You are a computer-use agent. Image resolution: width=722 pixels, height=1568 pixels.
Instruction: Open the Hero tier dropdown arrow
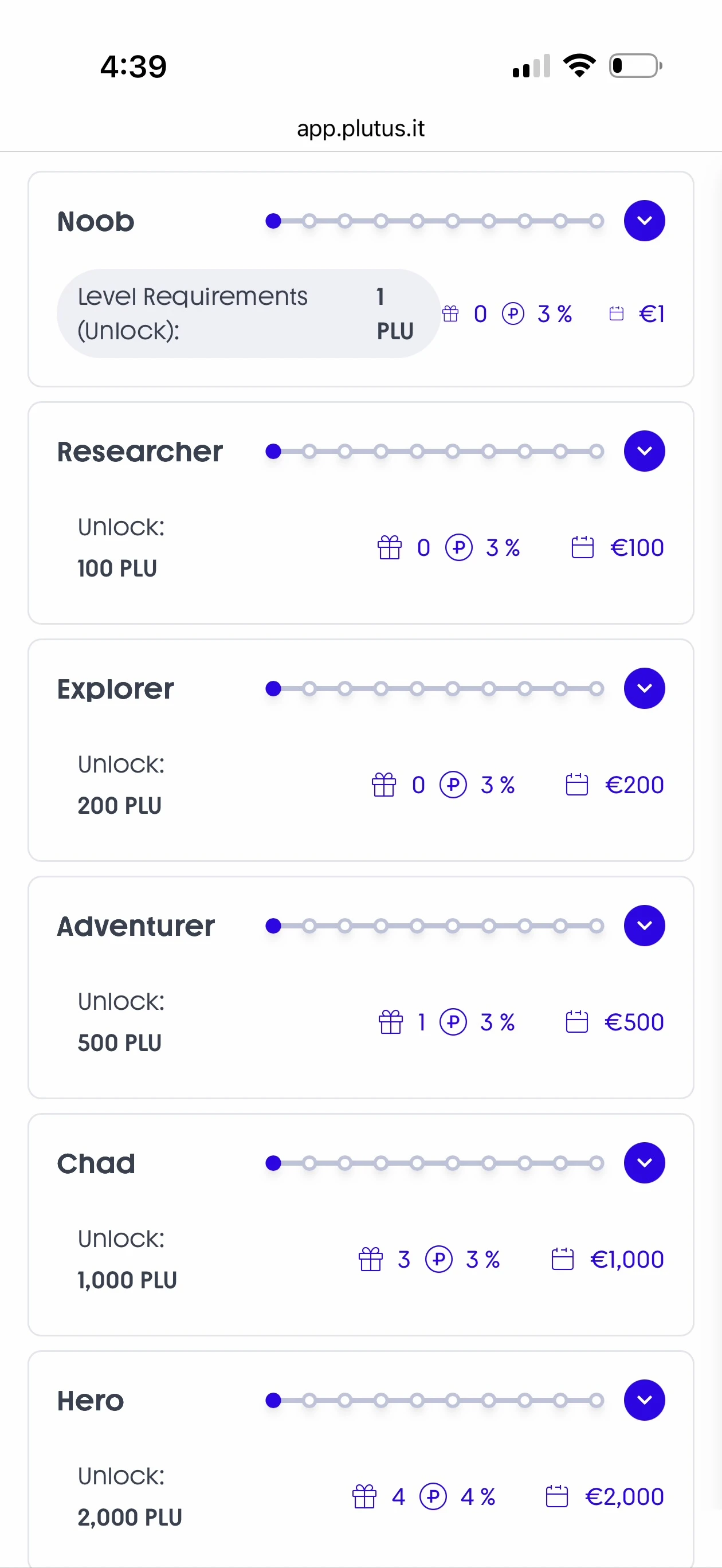click(644, 1400)
